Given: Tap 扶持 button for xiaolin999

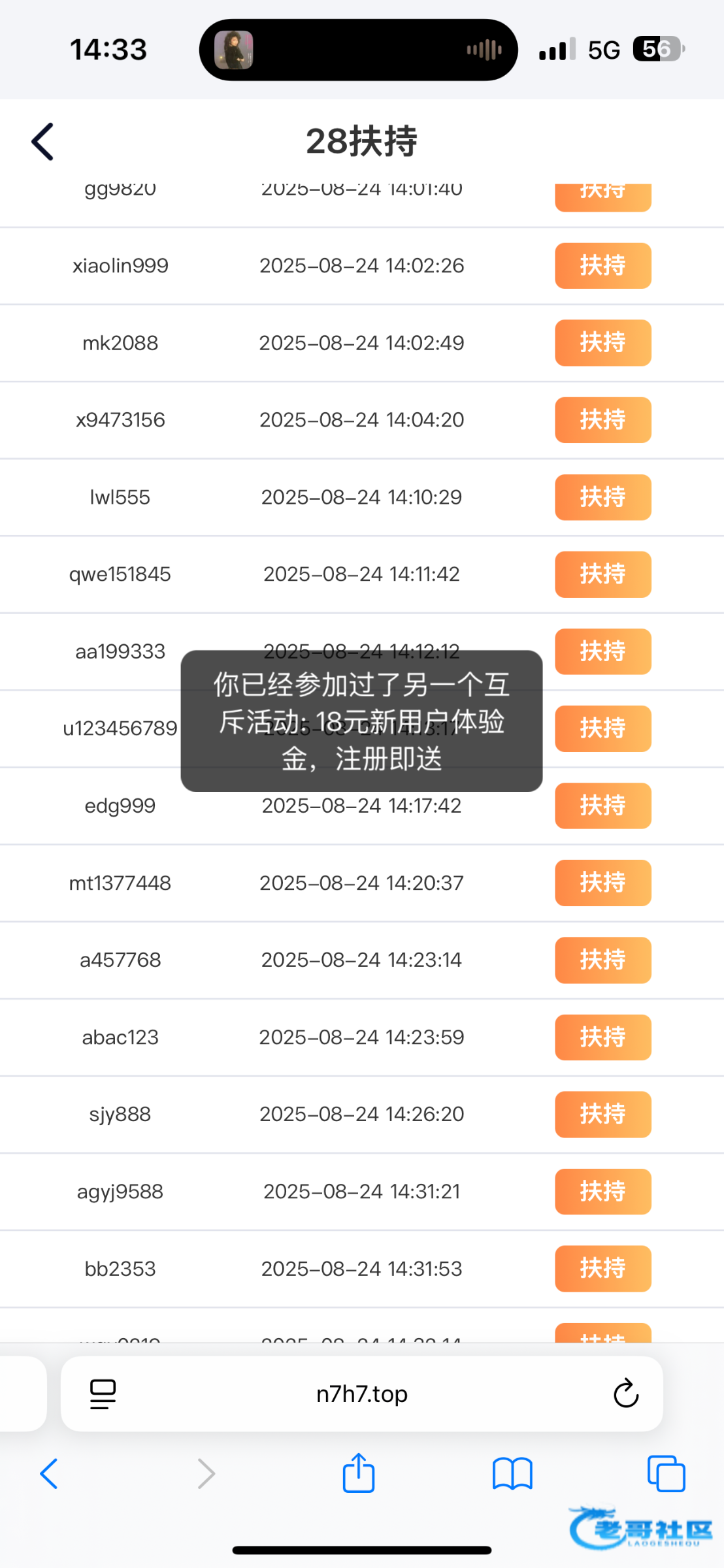Looking at the screenshot, I should (602, 266).
